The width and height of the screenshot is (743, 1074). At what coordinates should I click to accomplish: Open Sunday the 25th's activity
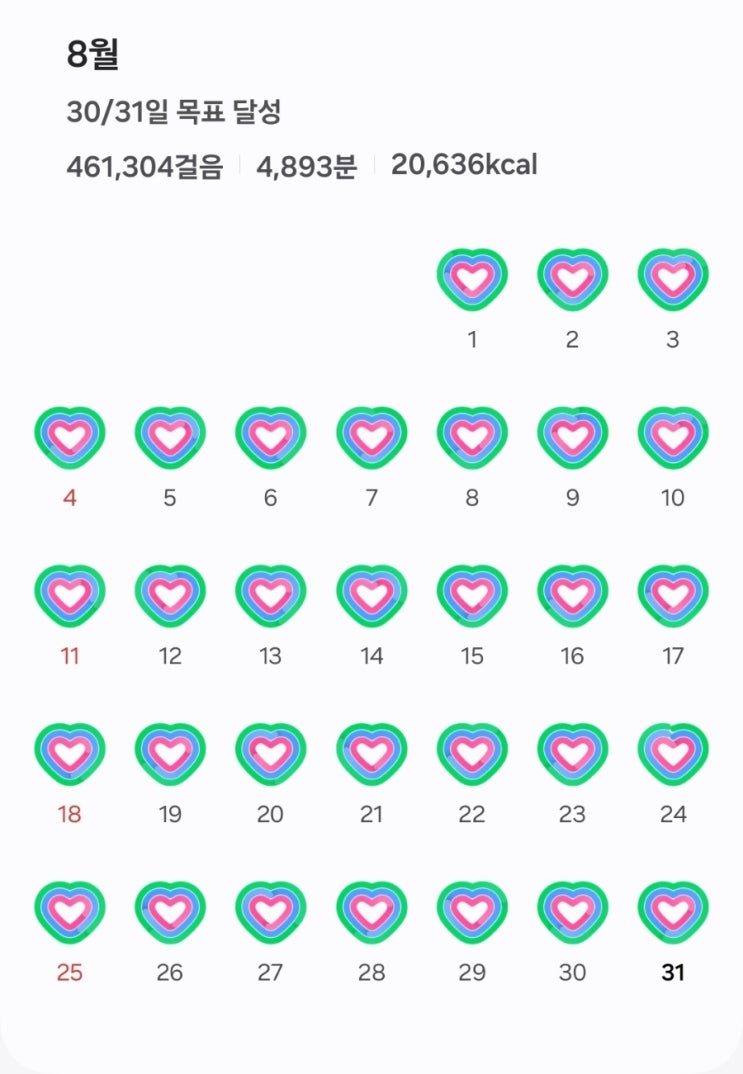70,912
